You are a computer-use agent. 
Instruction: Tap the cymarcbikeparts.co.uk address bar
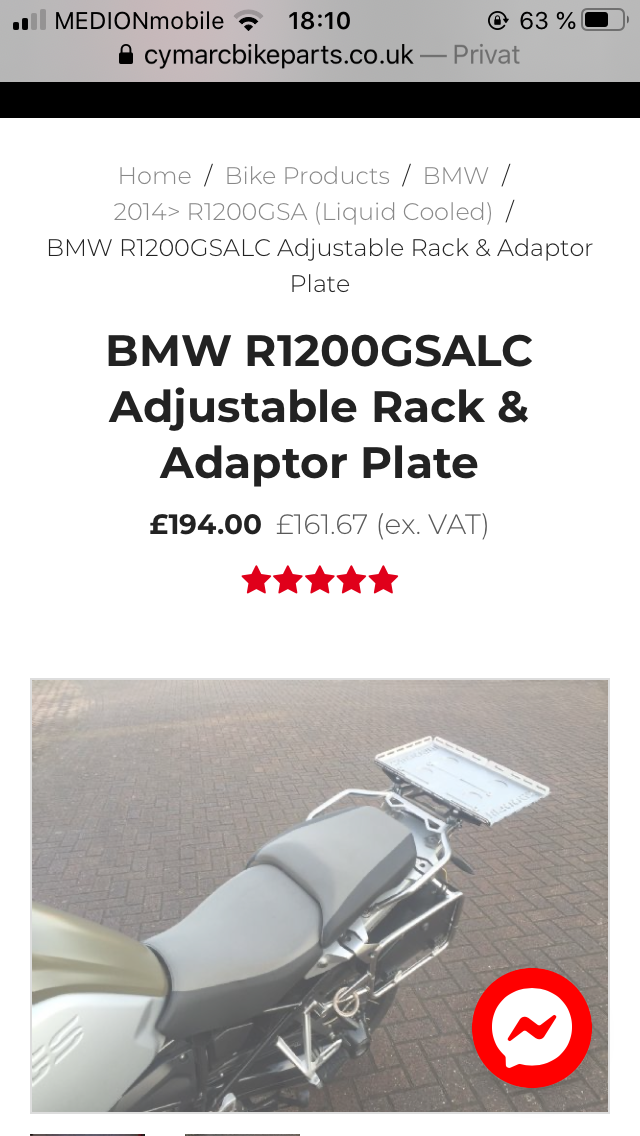click(320, 54)
